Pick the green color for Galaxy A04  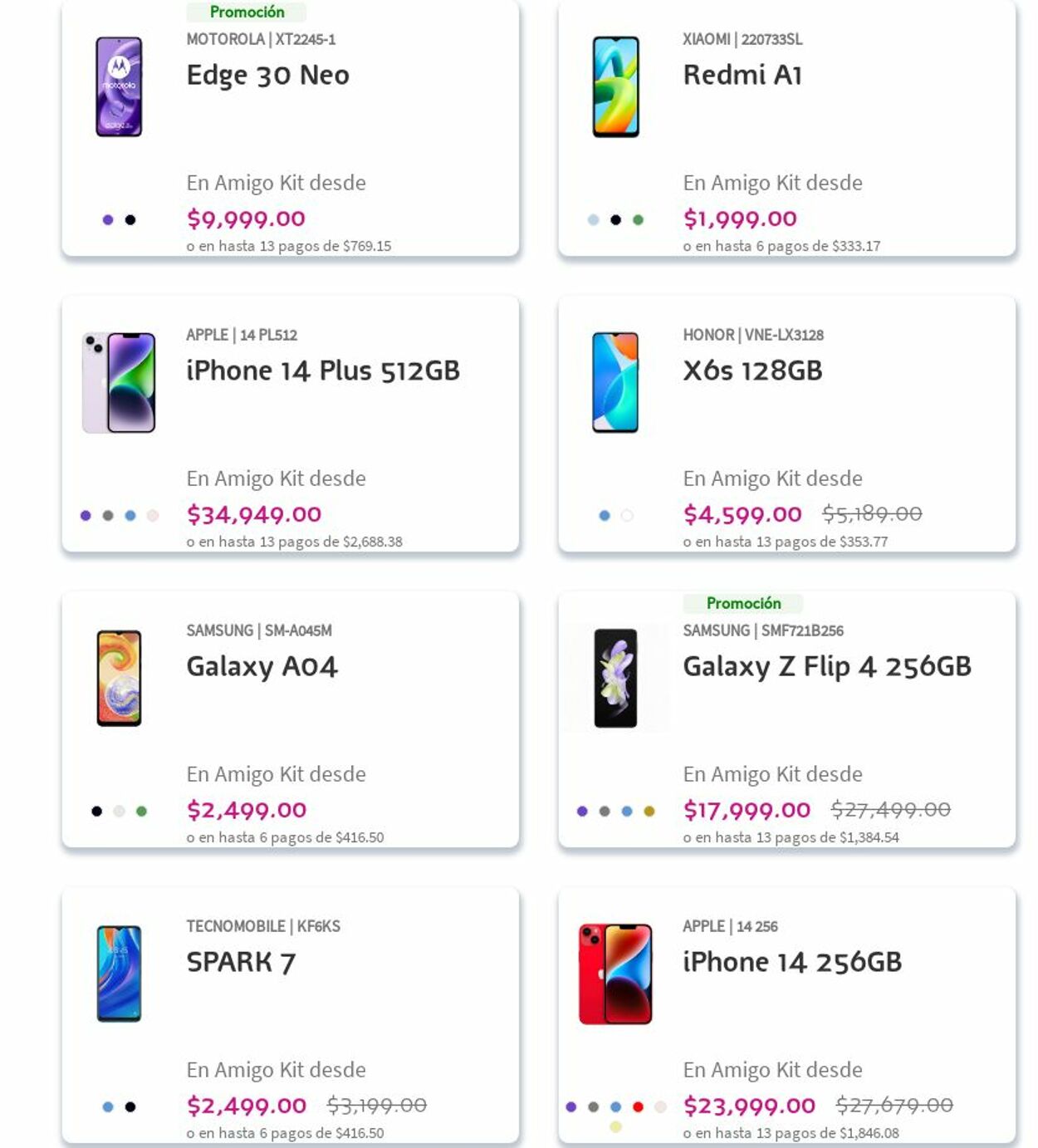[x=141, y=812]
